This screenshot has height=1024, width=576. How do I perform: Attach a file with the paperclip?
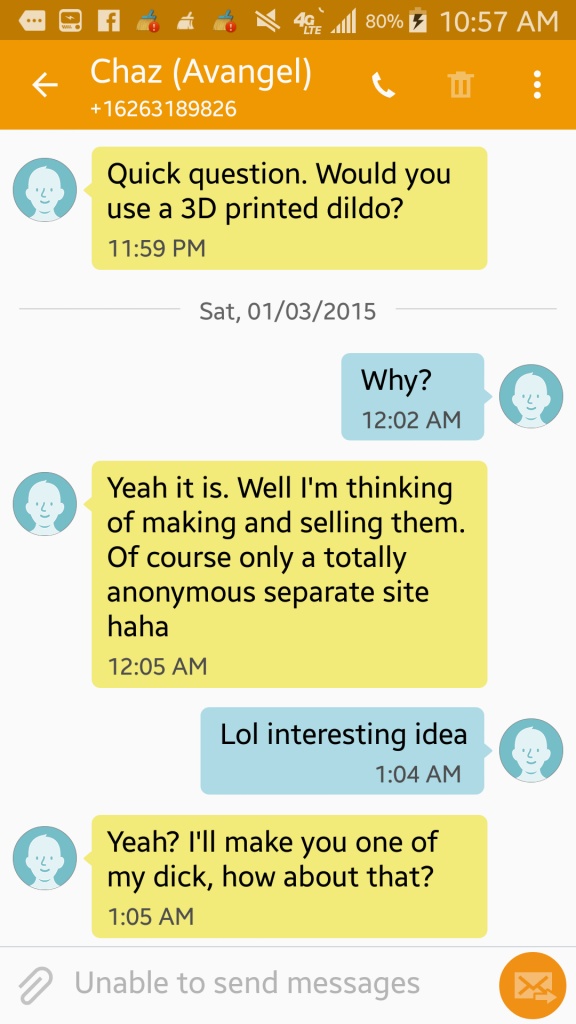tap(35, 985)
